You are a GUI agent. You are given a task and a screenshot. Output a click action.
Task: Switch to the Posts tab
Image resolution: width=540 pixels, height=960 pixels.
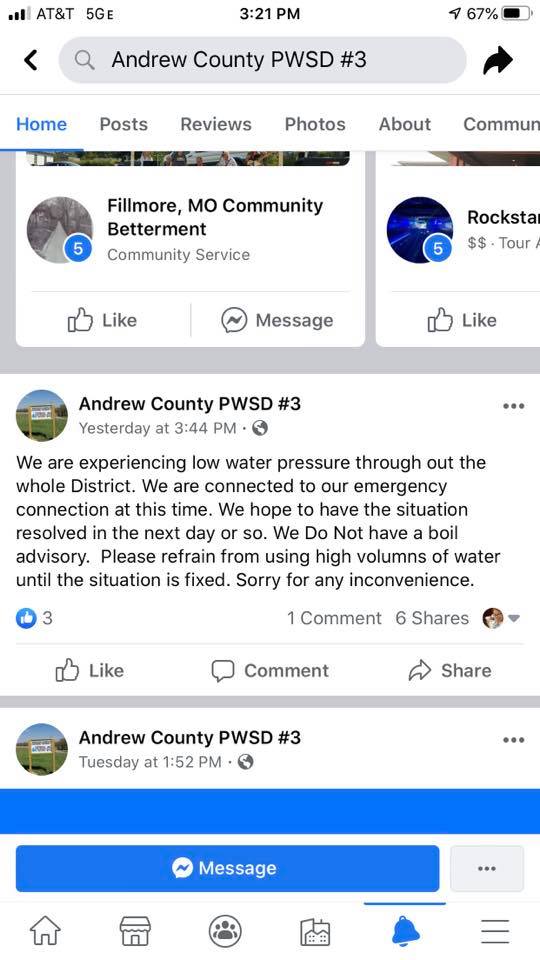tap(124, 124)
